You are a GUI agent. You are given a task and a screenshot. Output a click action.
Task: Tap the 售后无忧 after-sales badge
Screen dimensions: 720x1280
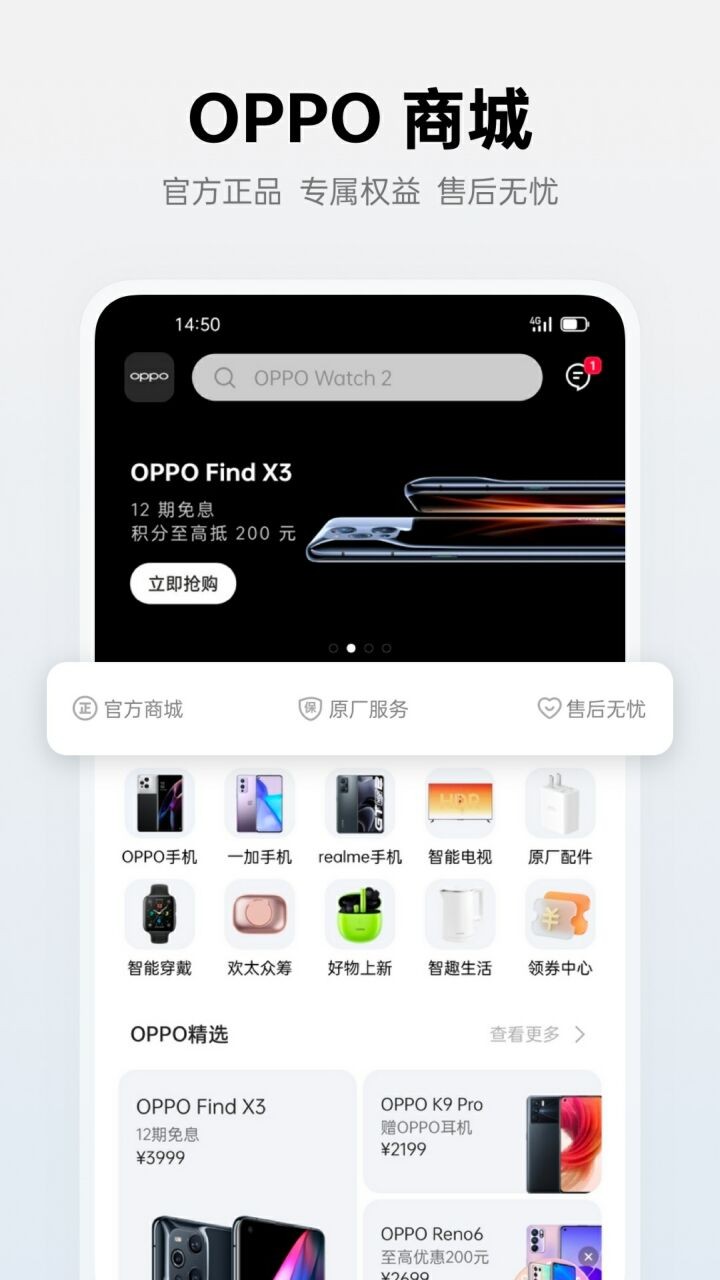pyautogui.click(x=594, y=710)
